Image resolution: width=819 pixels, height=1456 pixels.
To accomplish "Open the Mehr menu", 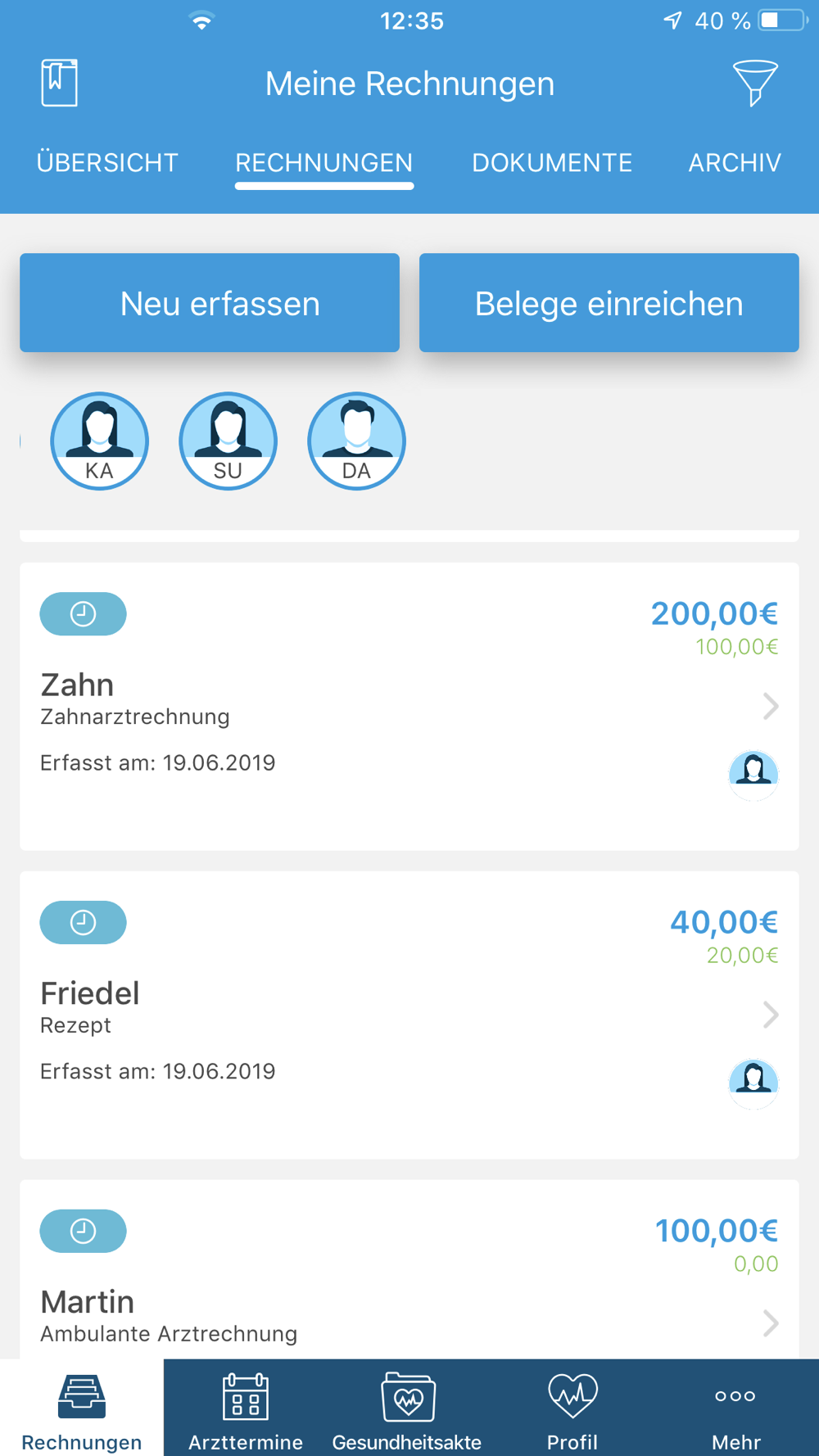I will [735, 1409].
